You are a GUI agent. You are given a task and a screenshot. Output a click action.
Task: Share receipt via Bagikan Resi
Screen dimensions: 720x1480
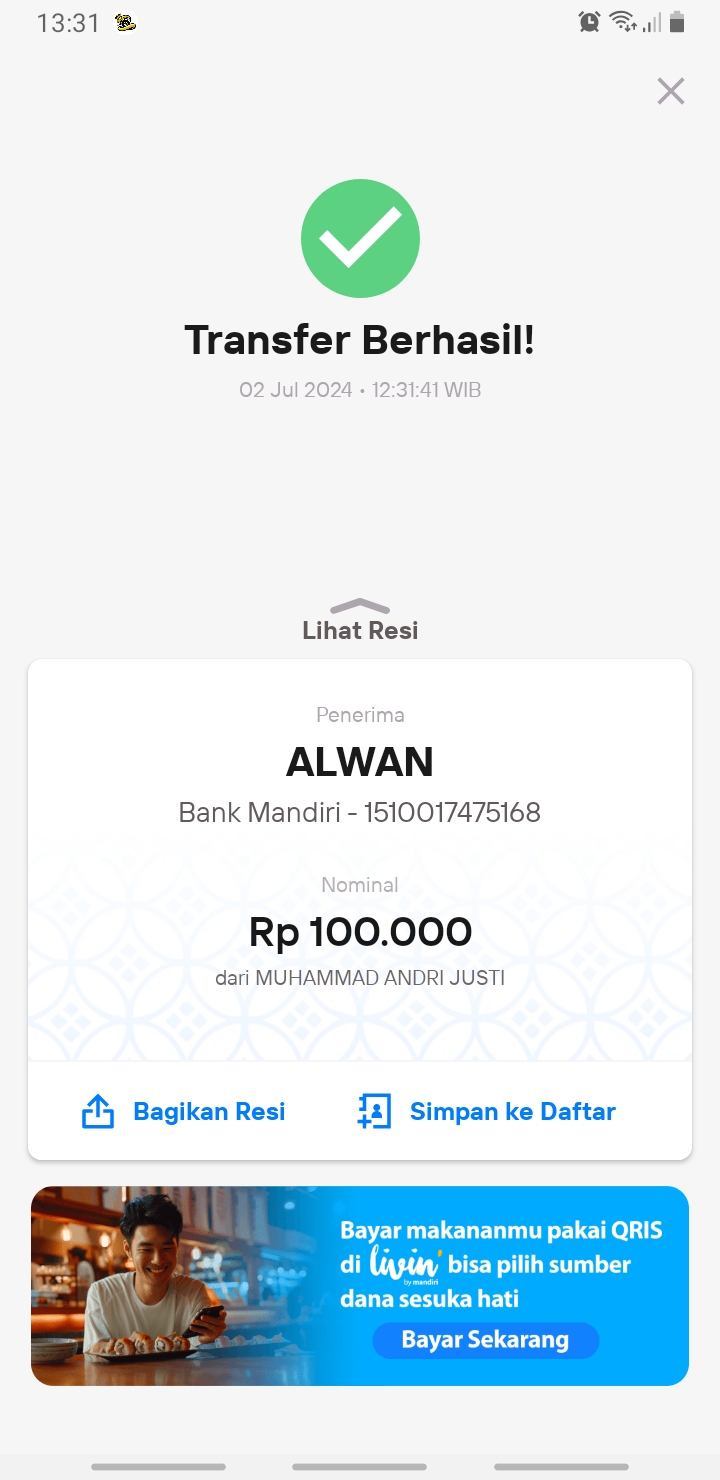[183, 1111]
